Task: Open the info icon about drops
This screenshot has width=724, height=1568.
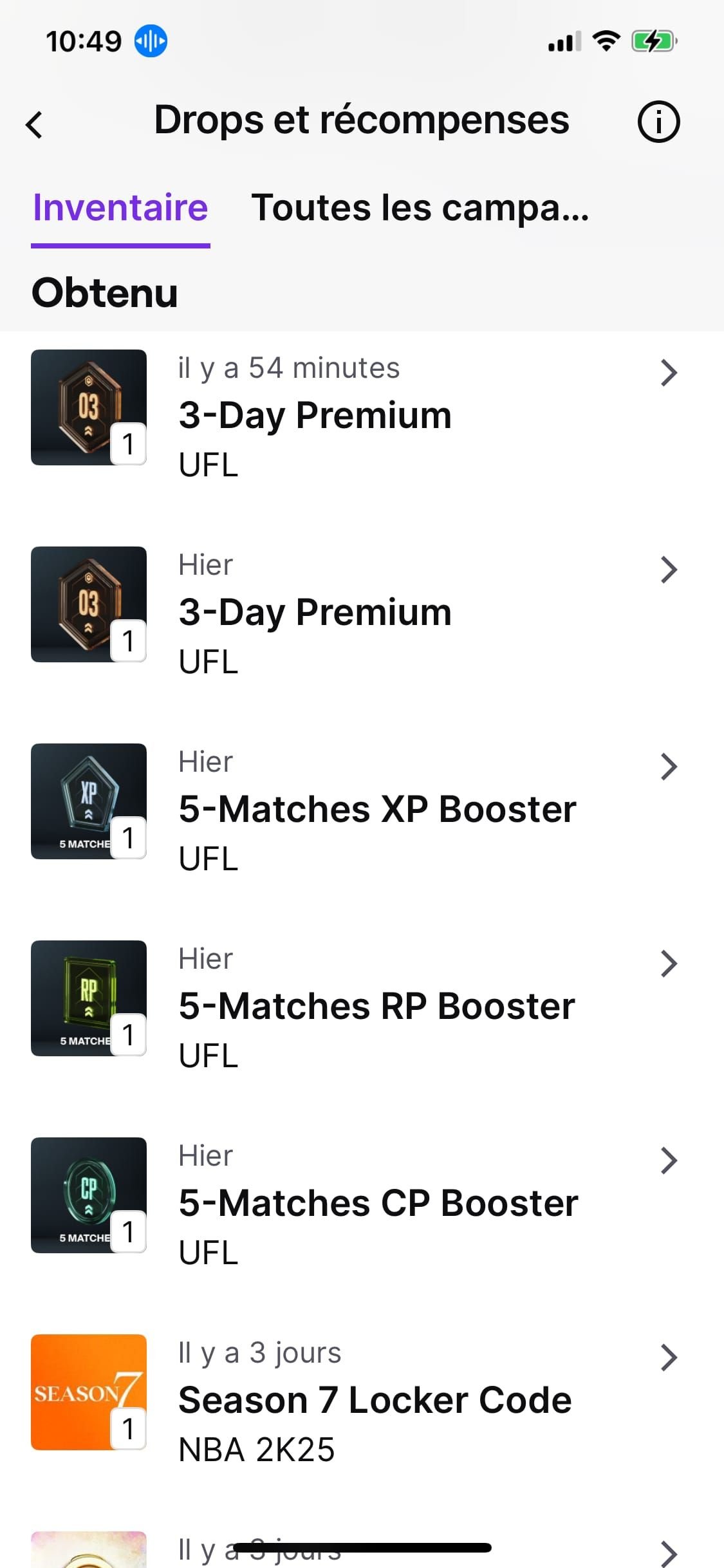Action: click(x=658, y=122)
